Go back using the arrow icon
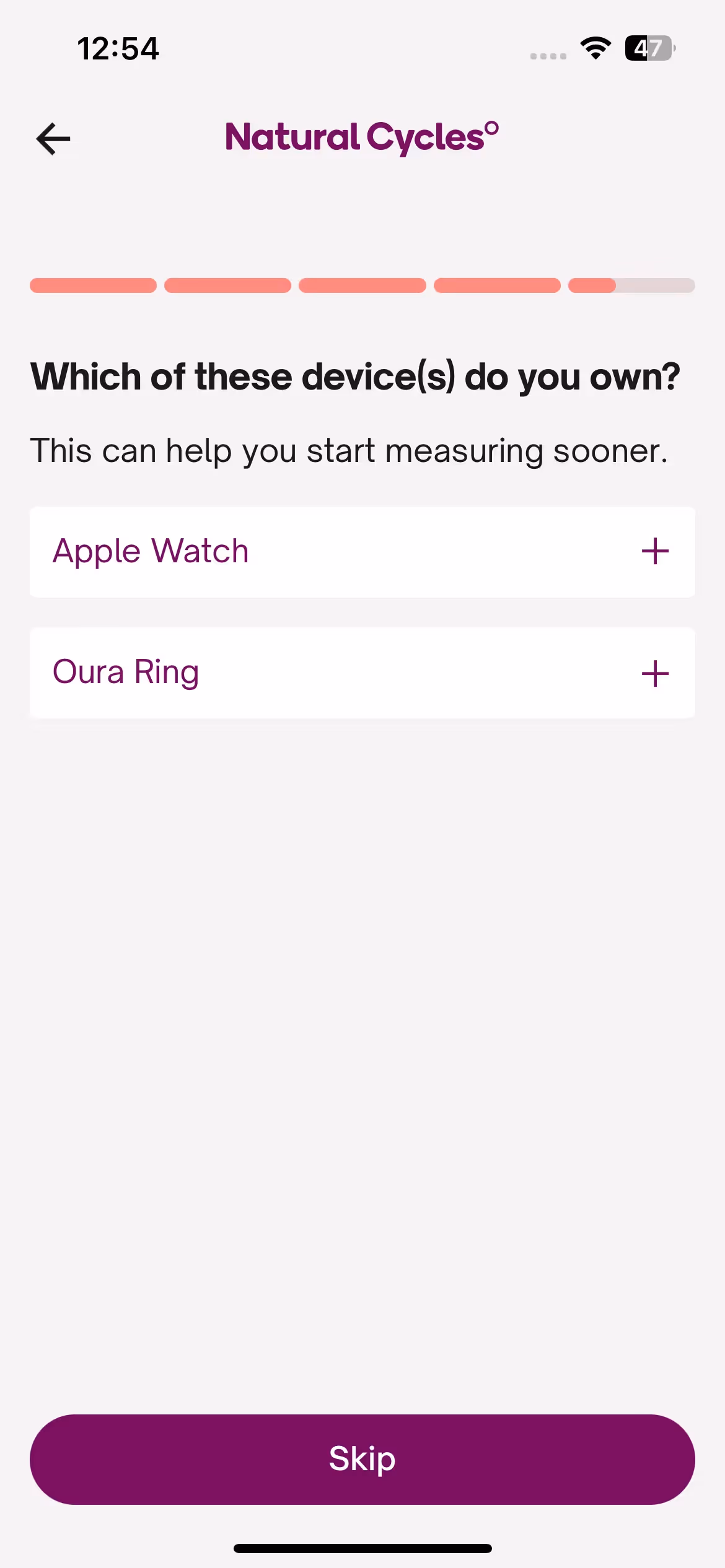The height and width of the screenshot is (1568, 725). [53, 139]
